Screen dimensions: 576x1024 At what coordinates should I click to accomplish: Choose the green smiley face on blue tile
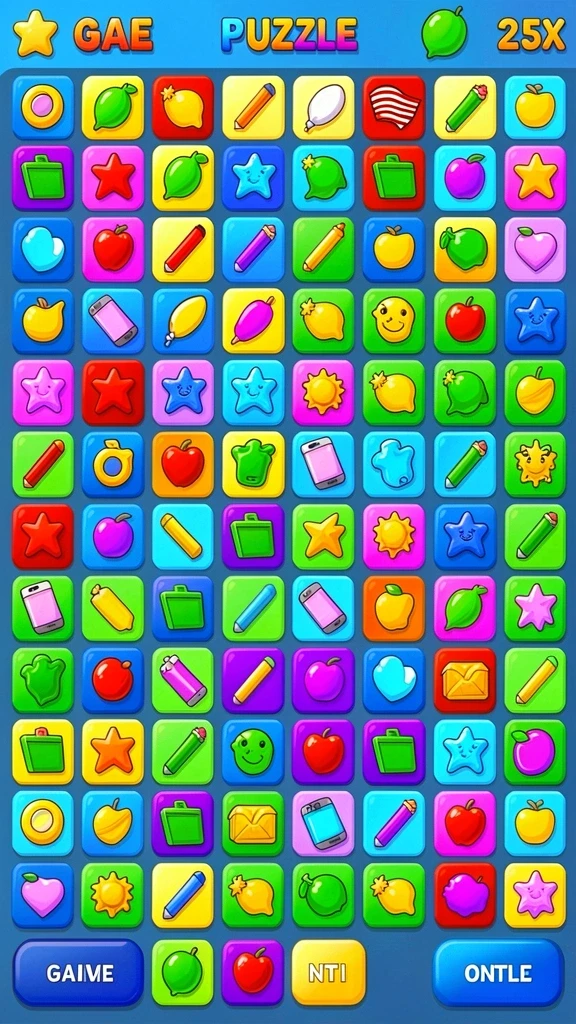(x=253, y=751)
